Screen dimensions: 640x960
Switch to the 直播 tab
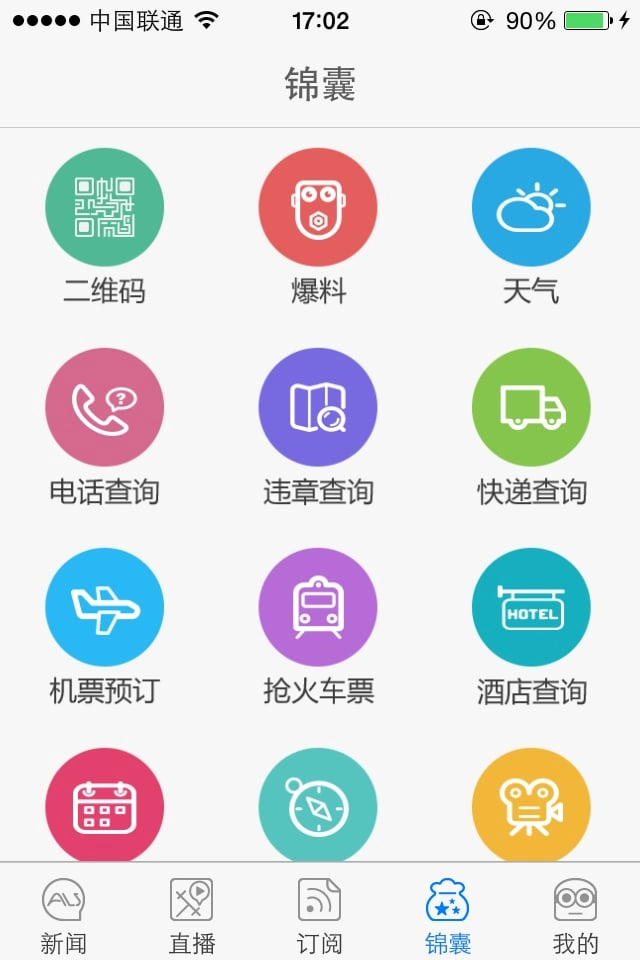coord(191,914)
